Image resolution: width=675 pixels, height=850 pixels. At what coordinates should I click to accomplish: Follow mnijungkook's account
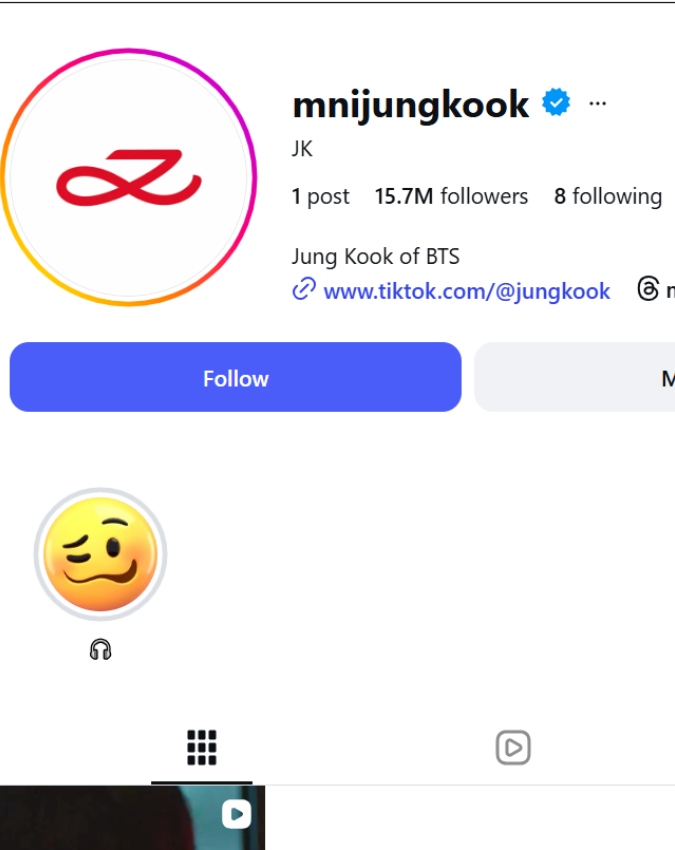[x=235, y=378]
